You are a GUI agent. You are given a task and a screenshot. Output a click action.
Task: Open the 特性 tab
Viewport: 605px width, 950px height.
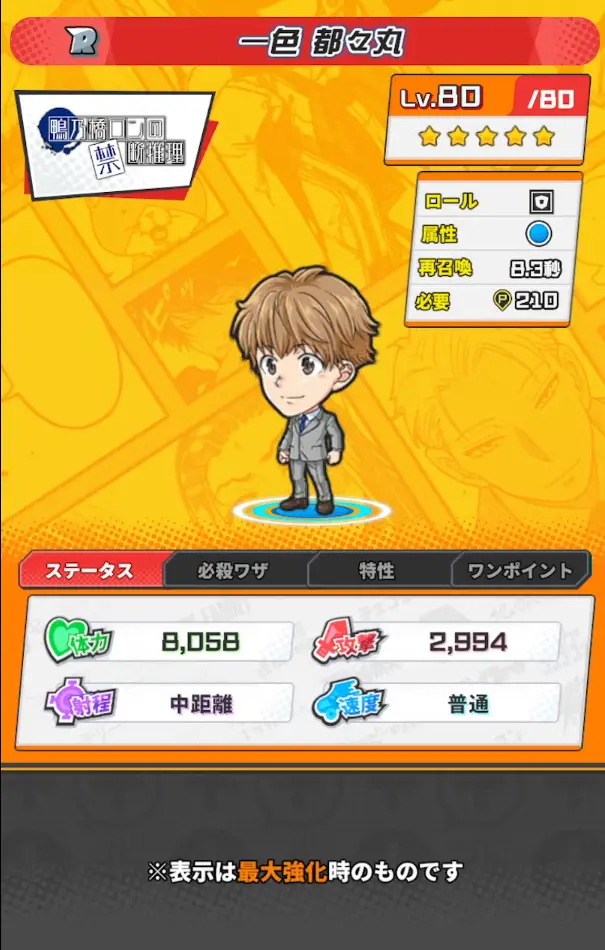point(377,571)
